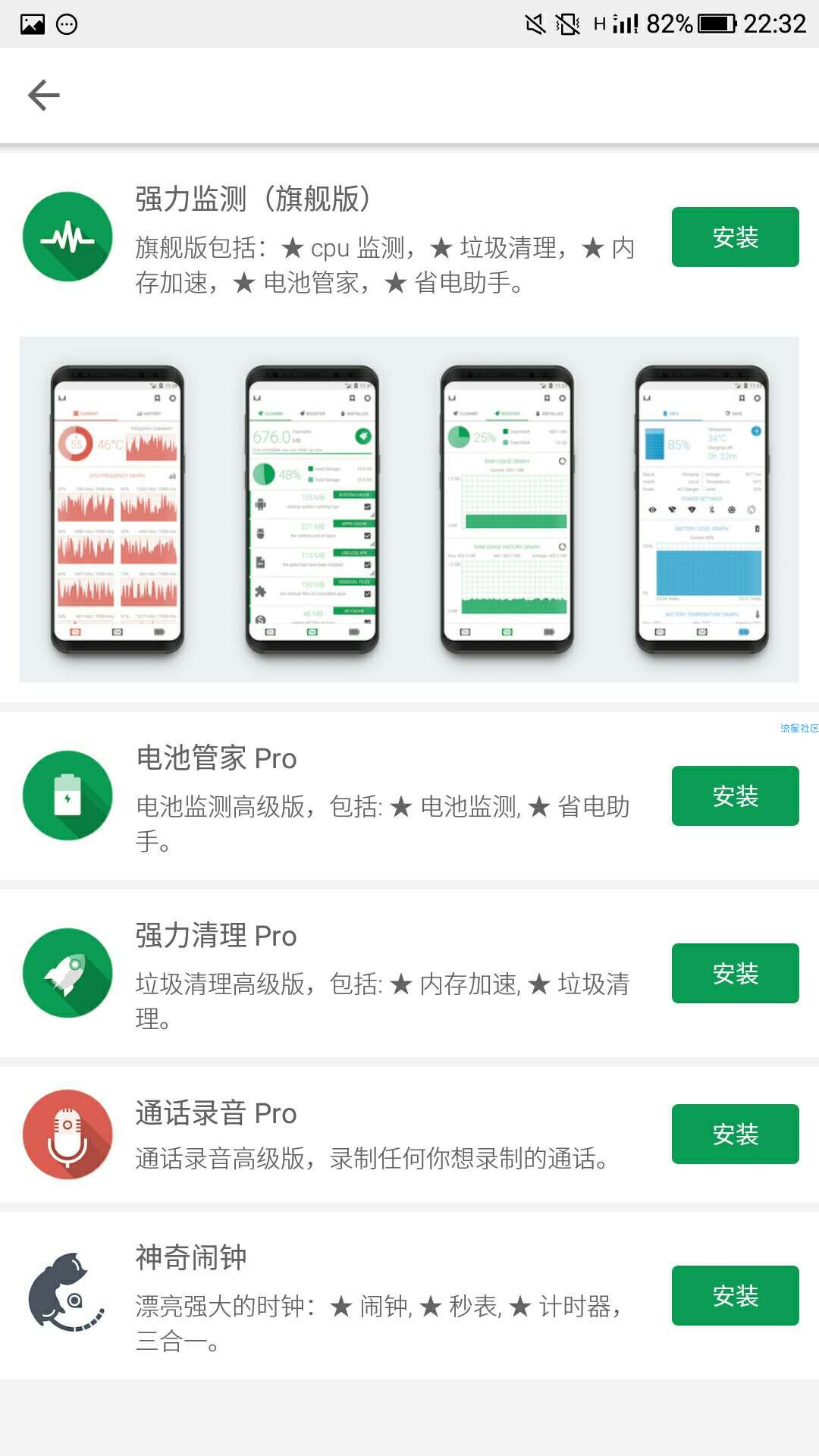Image resolution: width=819 pixels, height=1456 pixels.
Task: Go back using the top arrow
Action: click(x=44, y=96)
